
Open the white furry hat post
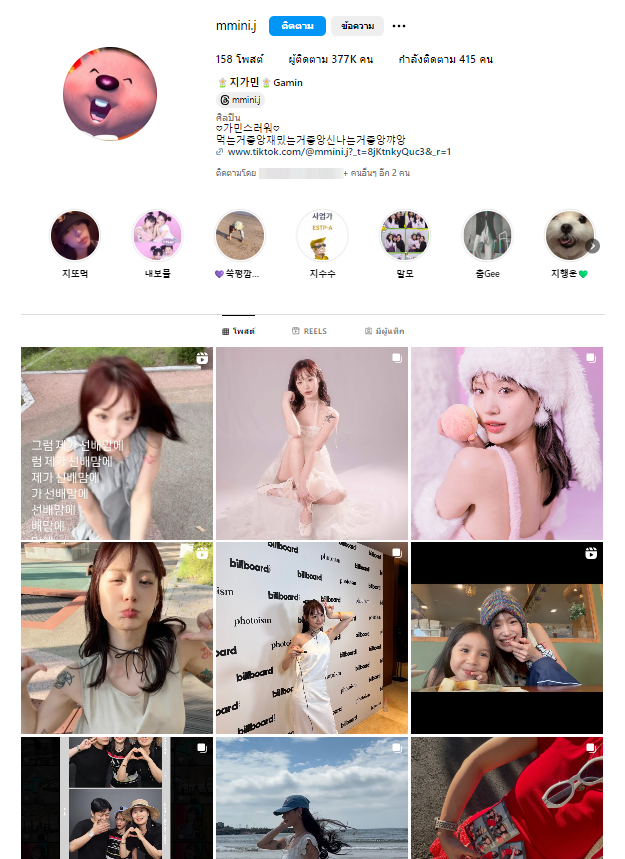(507, 443)
